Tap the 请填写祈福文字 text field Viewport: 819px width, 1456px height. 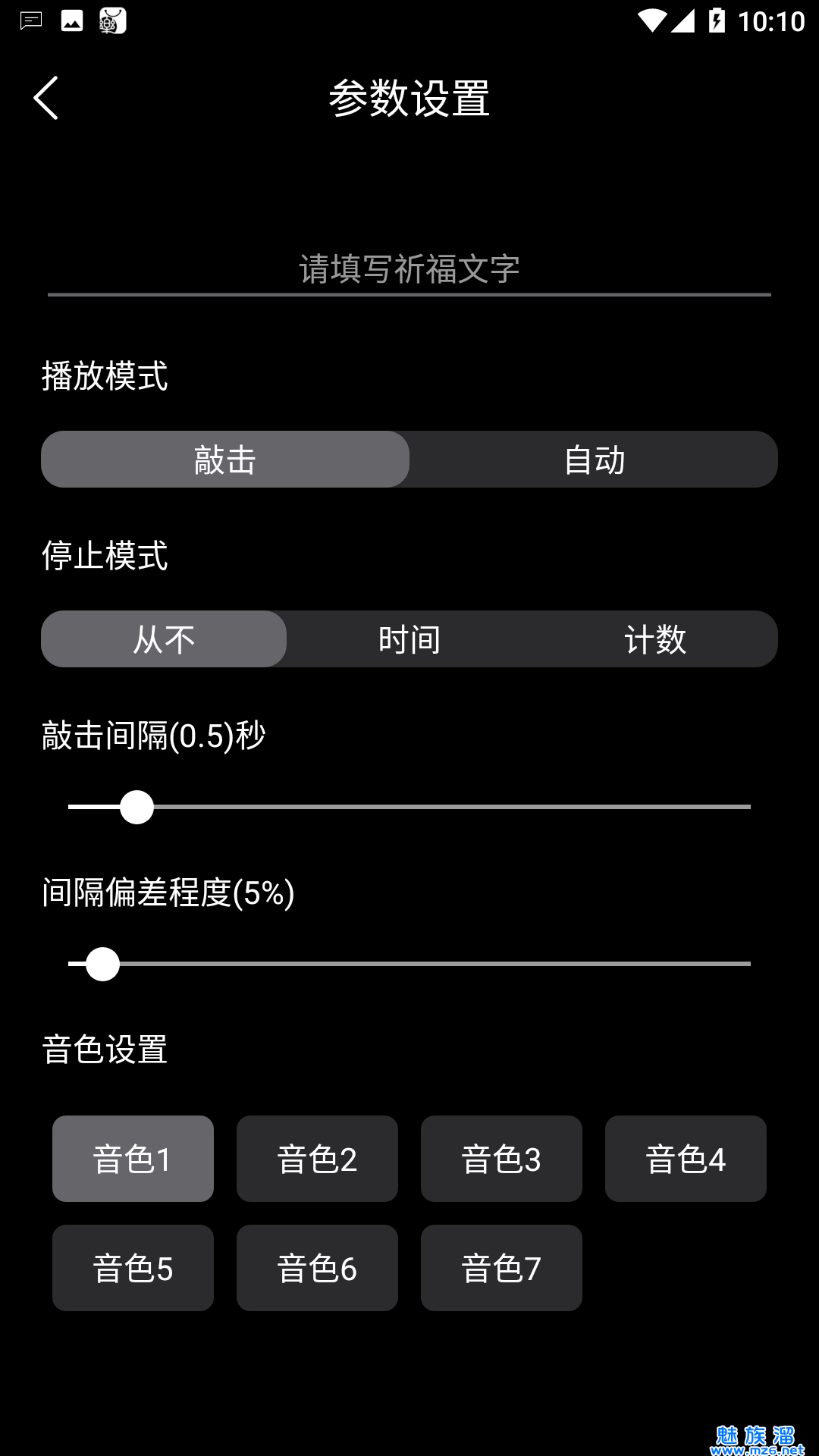(x=409, y=269)
